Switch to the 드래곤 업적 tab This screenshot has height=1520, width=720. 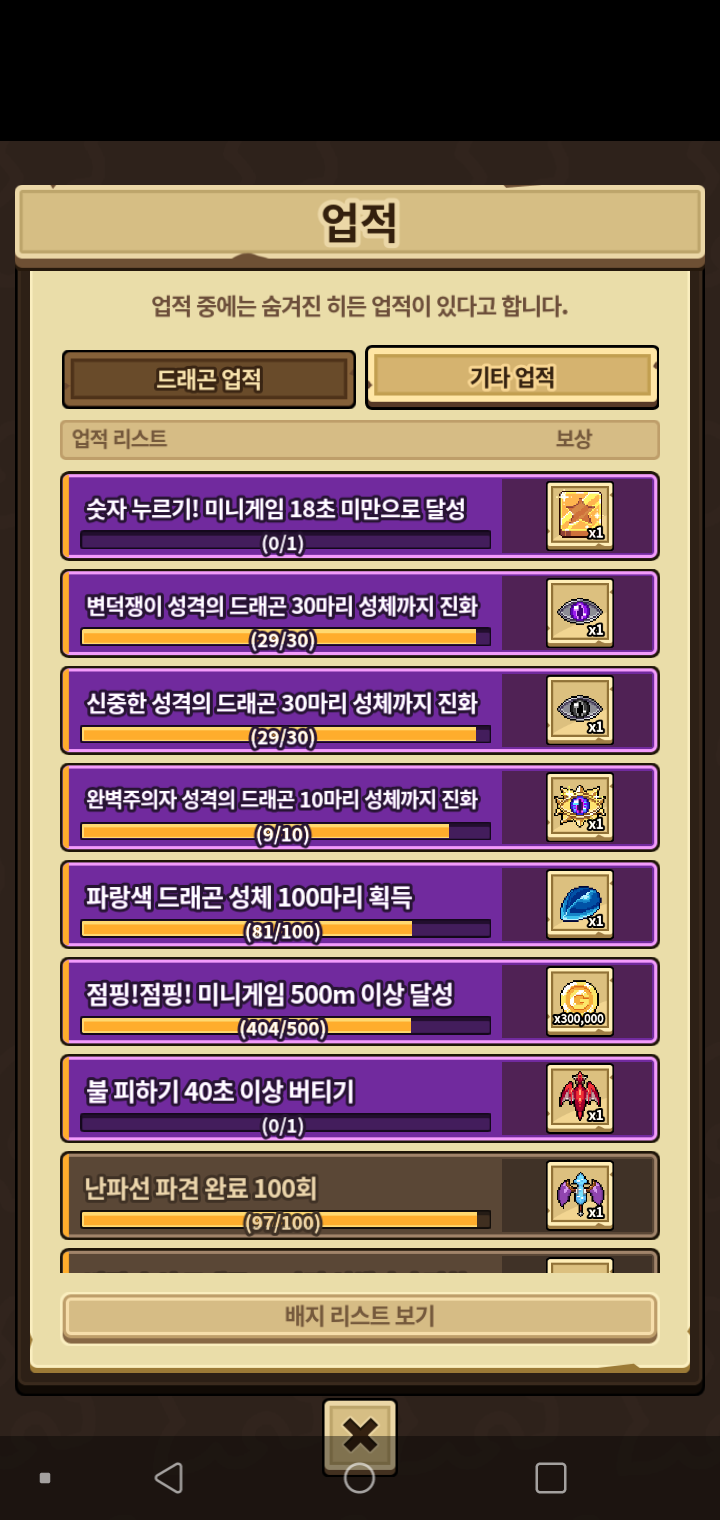209,379
